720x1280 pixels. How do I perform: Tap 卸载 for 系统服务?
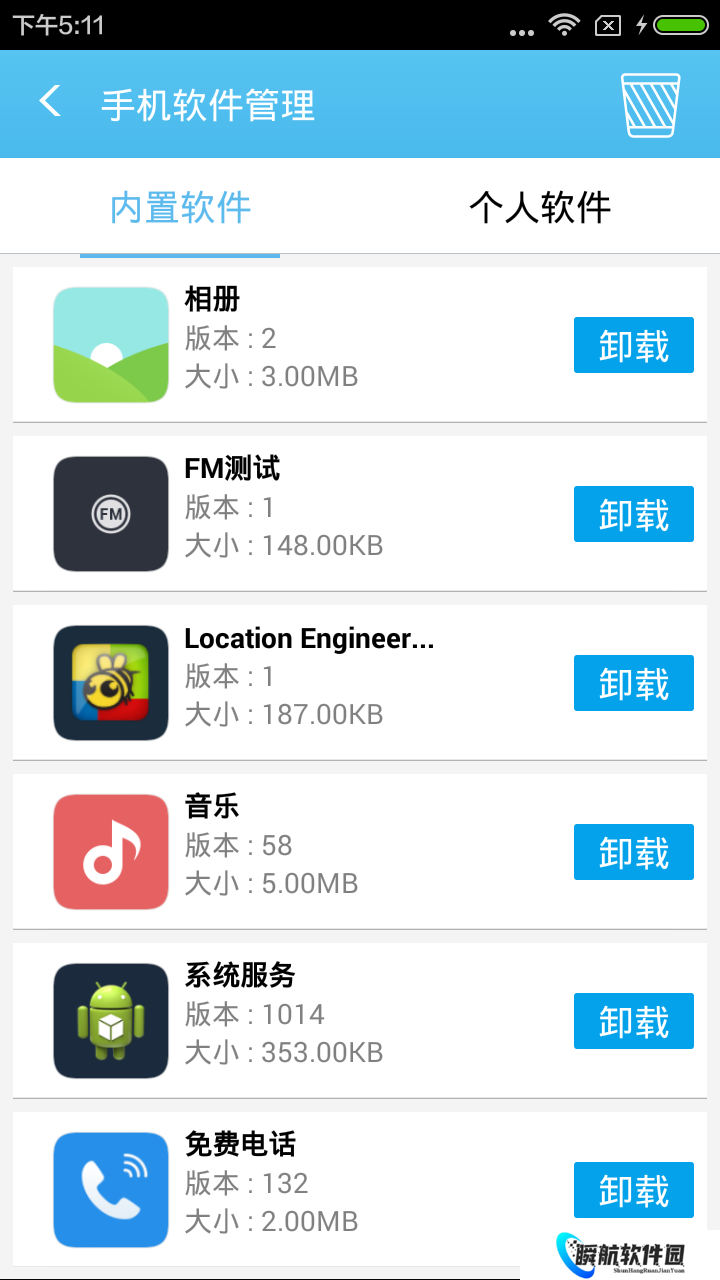(x=633, y=1020)
